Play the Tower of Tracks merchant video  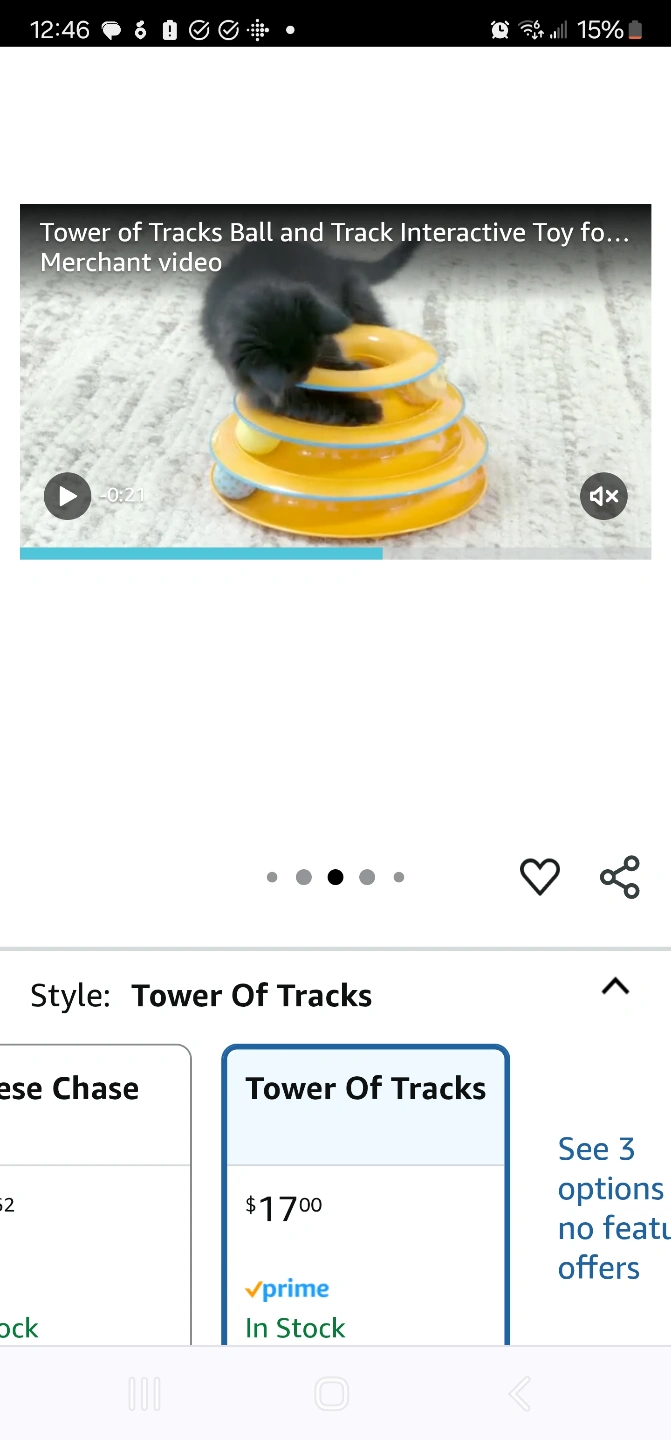click(x=67, y=496)
